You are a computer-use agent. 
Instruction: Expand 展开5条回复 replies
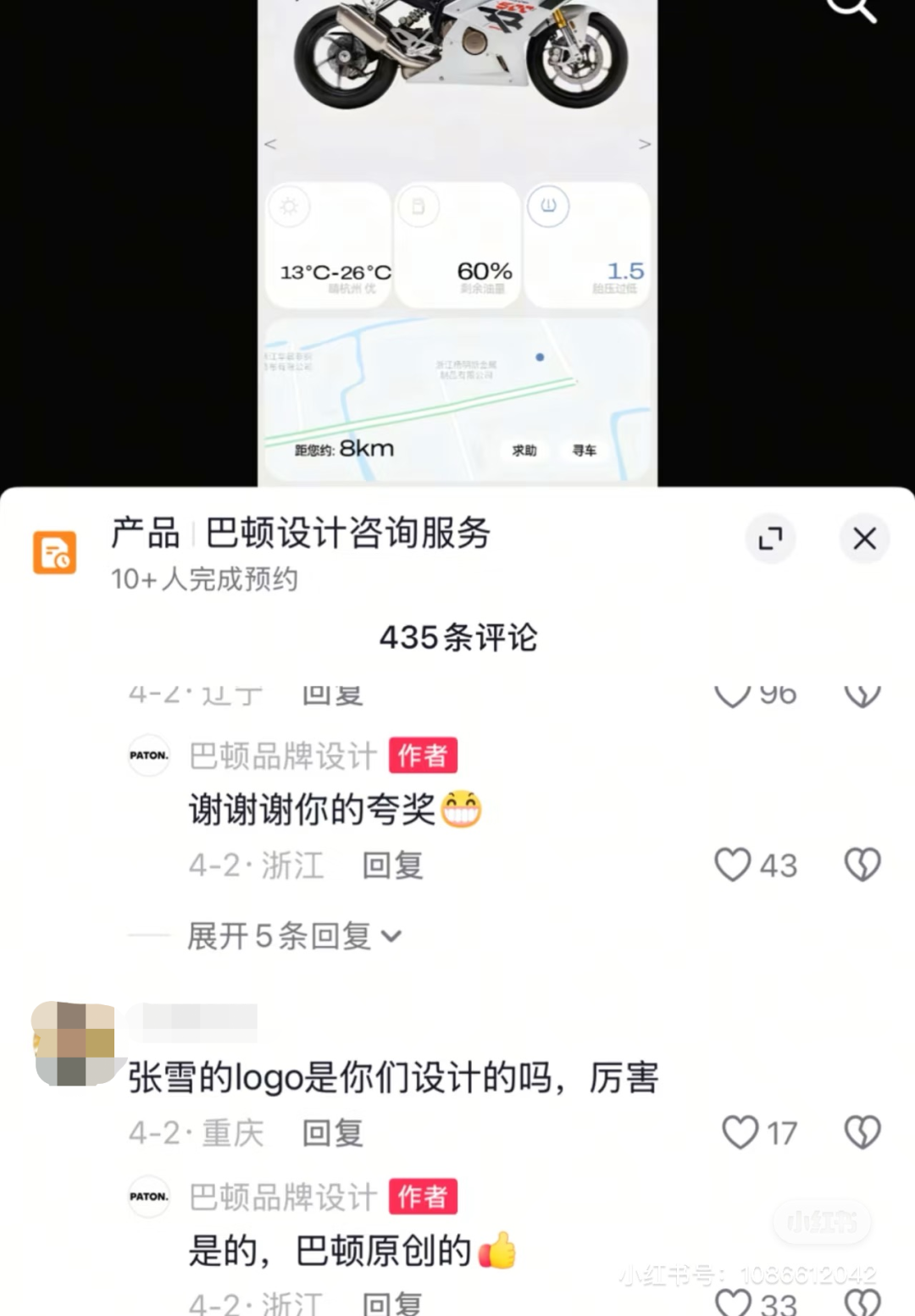(x=292, y=936)
